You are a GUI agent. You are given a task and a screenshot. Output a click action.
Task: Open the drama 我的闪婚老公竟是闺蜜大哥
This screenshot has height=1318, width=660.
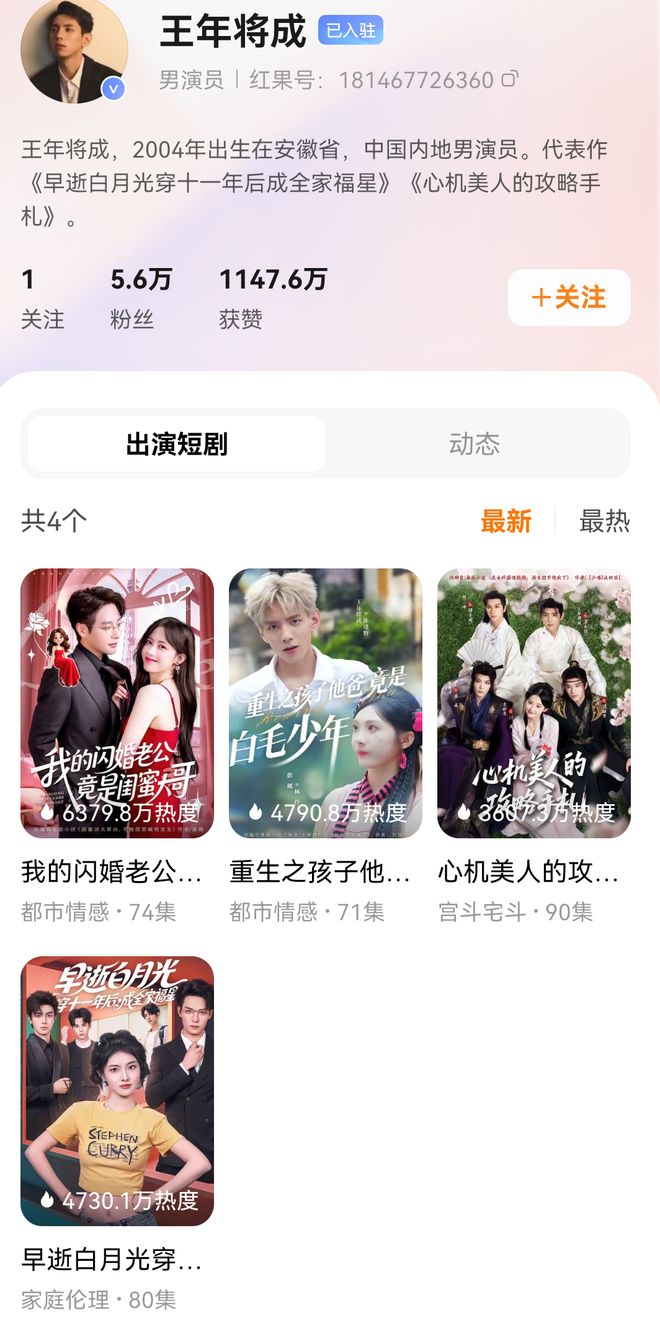117,703
